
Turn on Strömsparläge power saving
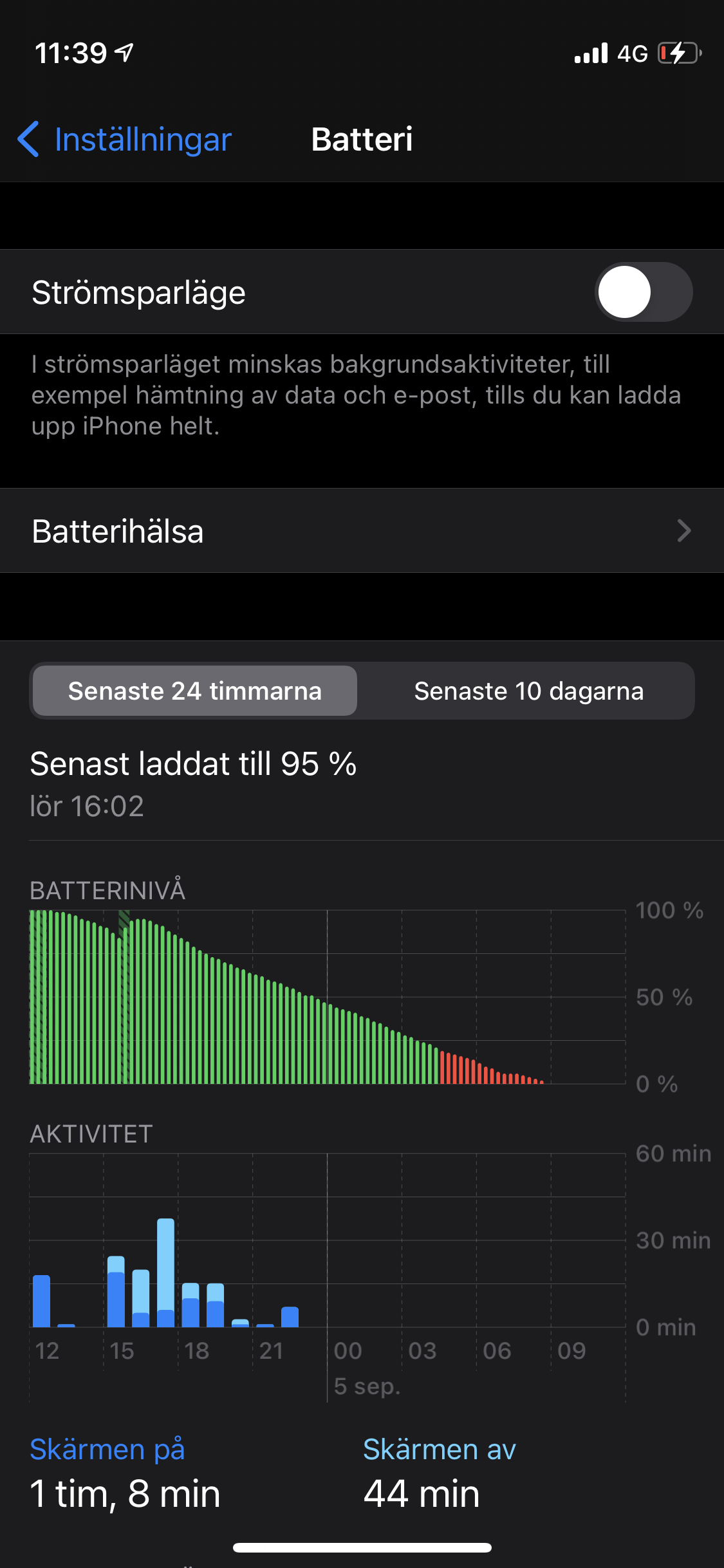point(644,292)
